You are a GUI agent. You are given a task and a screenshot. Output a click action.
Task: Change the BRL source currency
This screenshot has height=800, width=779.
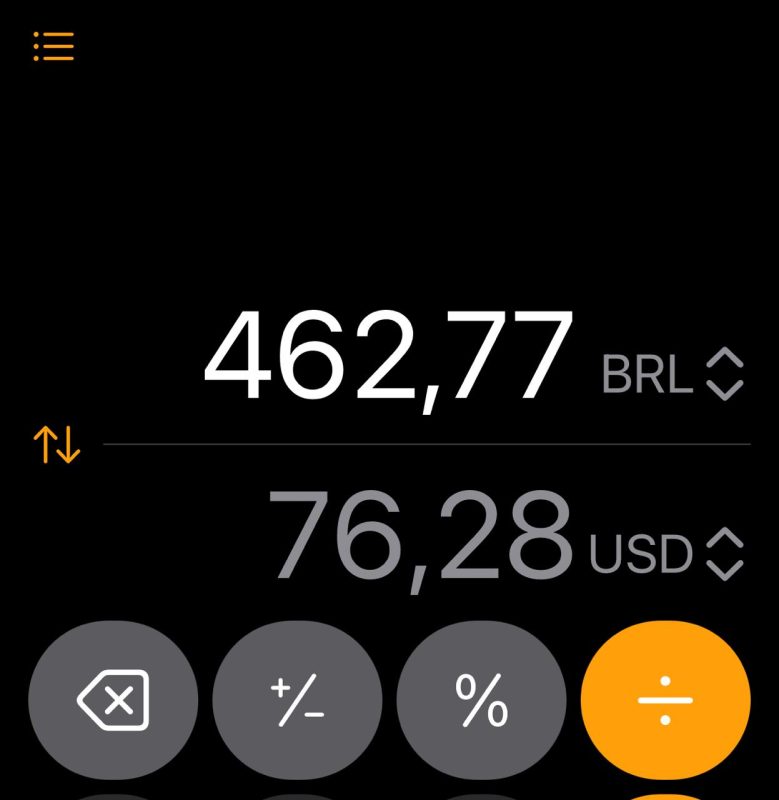coord(672,376)
